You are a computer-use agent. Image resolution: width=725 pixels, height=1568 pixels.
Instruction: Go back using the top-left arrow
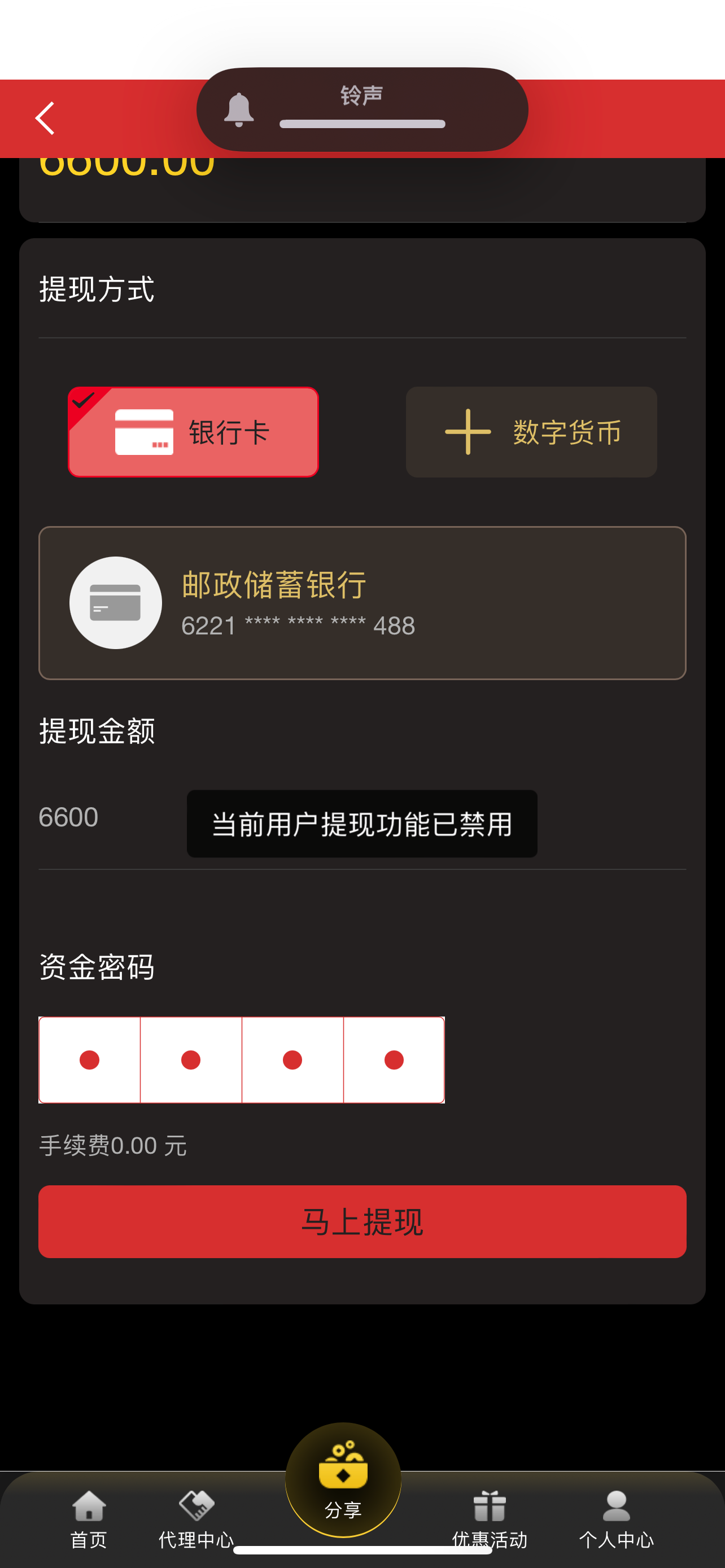coord(45,118)
